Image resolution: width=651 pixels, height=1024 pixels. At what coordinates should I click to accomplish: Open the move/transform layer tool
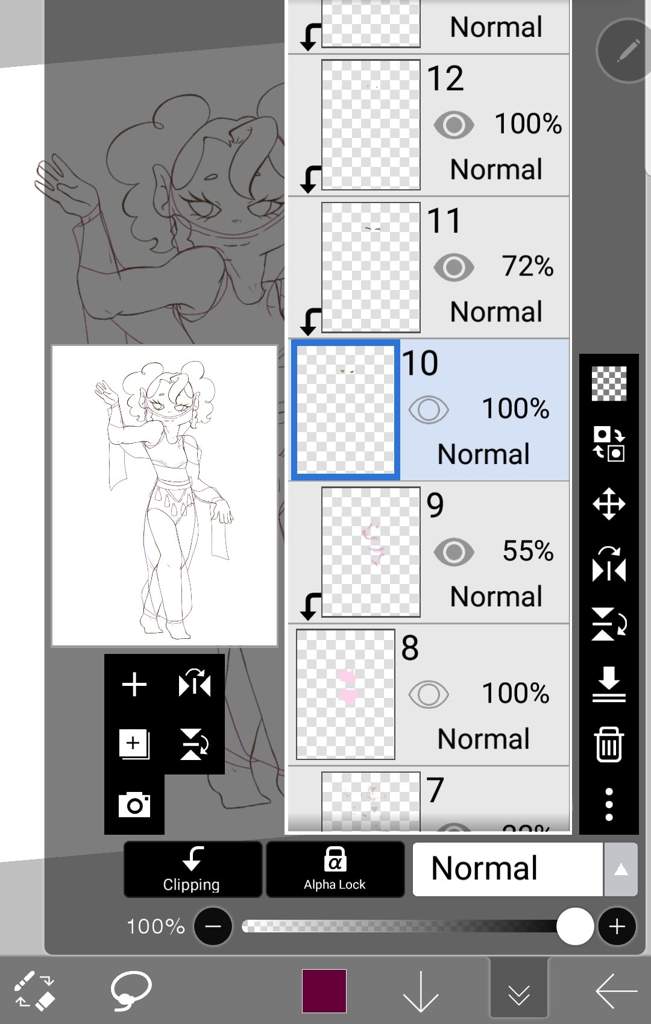click(x=609, y=504)
